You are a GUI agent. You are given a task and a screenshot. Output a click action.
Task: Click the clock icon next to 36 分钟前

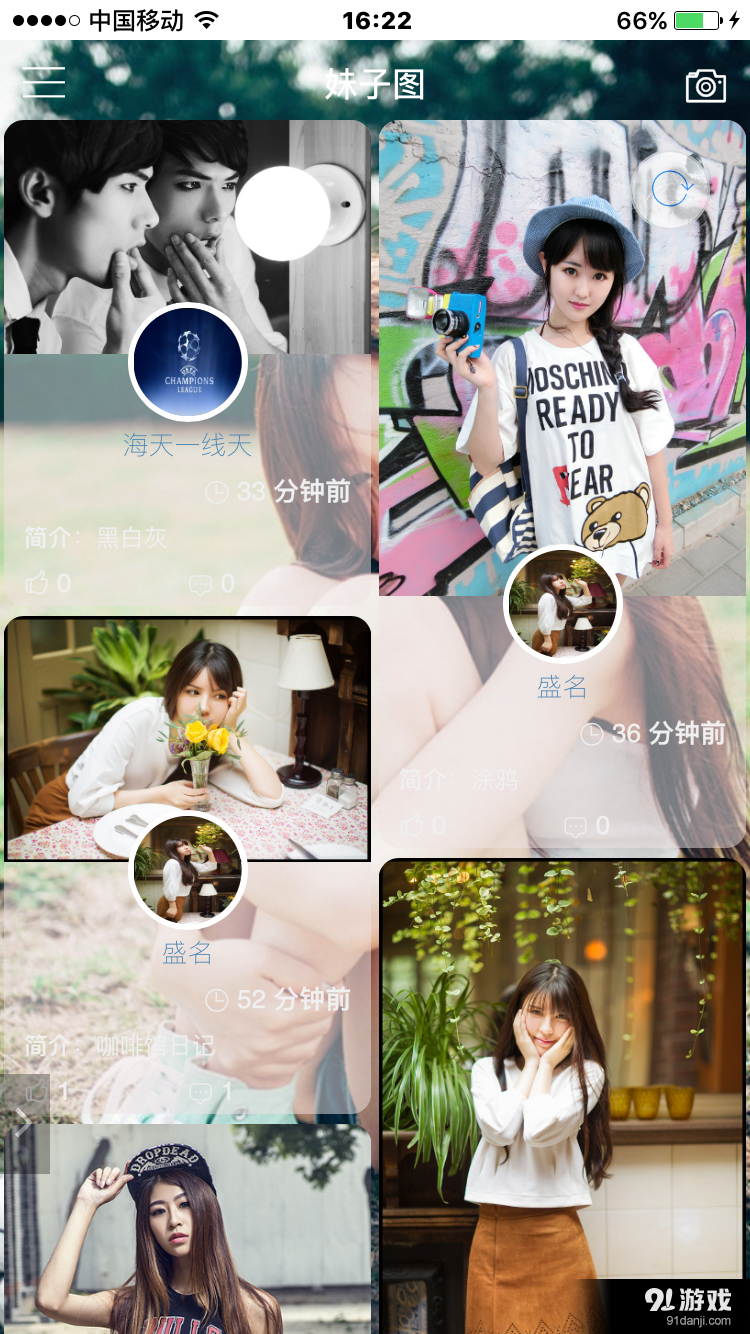[592, 736]
